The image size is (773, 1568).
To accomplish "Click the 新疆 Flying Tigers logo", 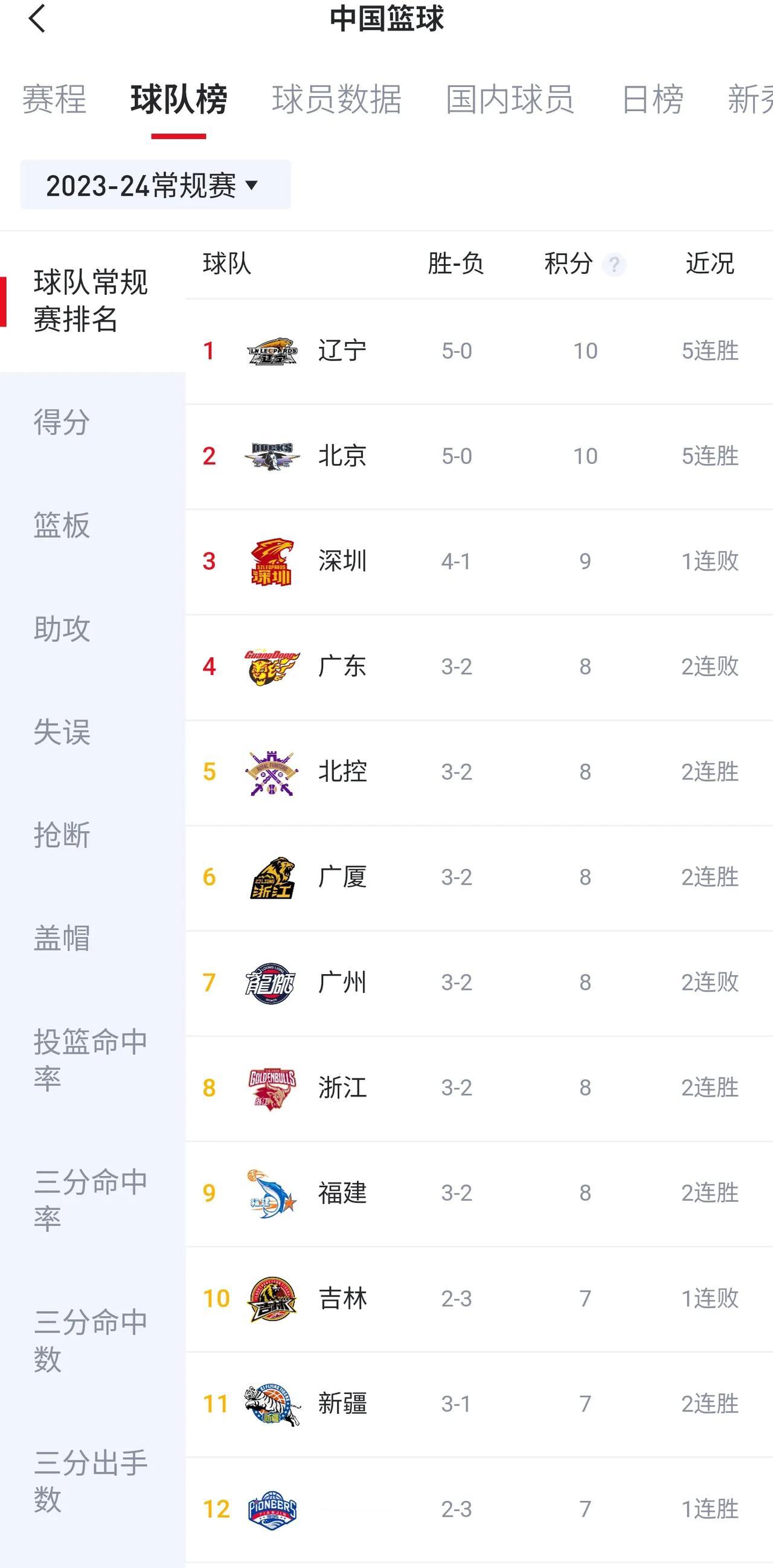I will [x=272, y=1404].
